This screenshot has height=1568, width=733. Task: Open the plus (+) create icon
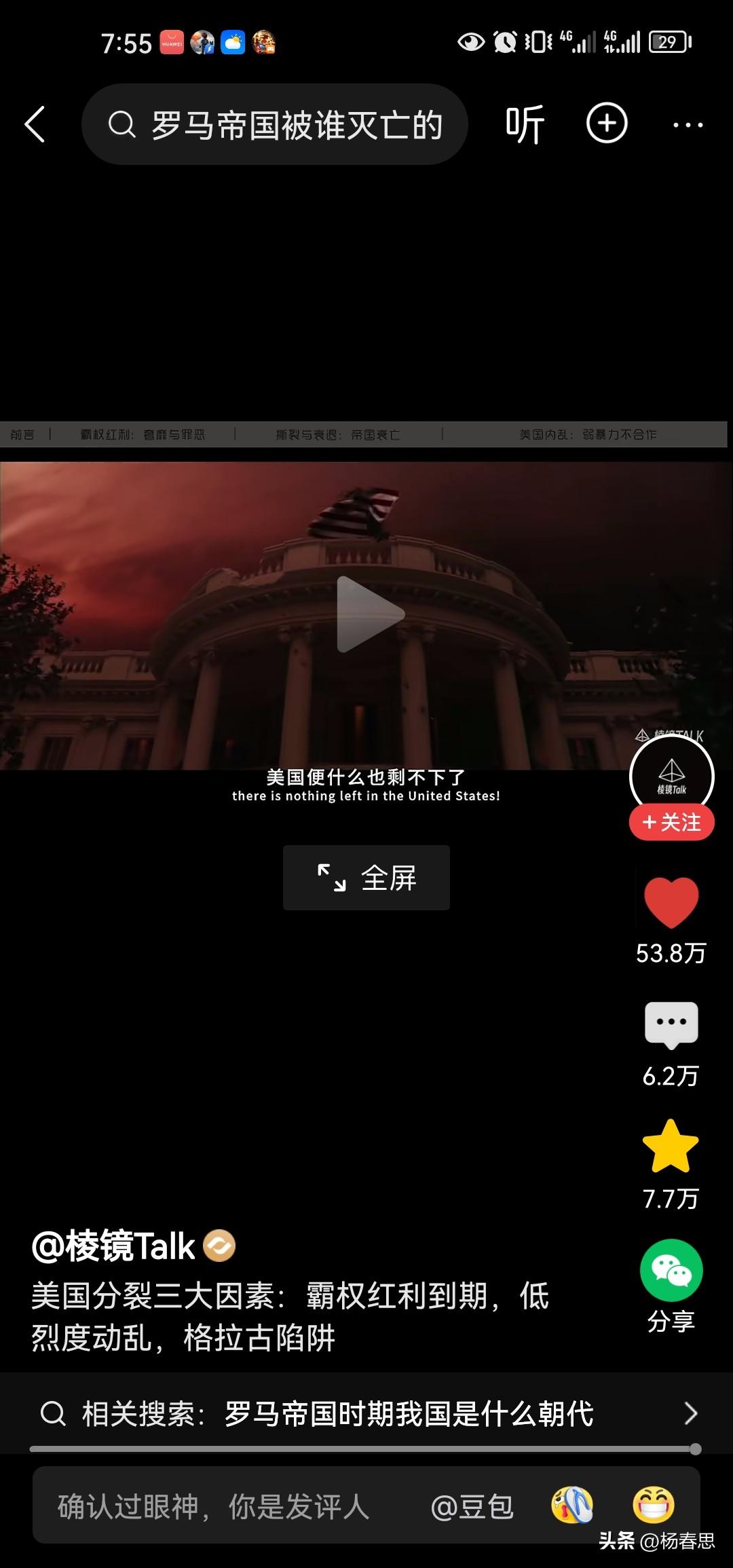pos(607,124)
